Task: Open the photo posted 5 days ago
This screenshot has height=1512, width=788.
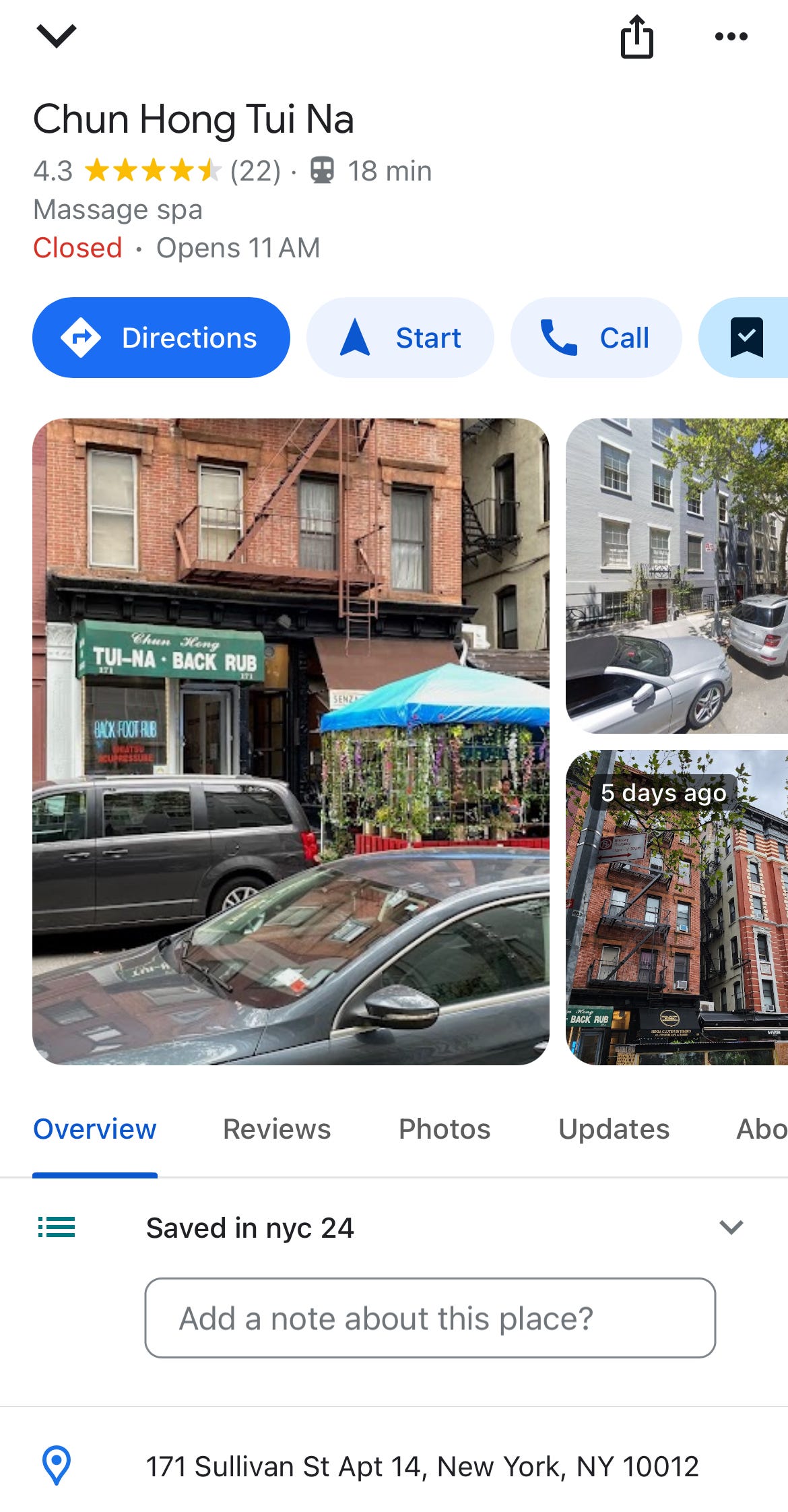Action: [676, 907]
